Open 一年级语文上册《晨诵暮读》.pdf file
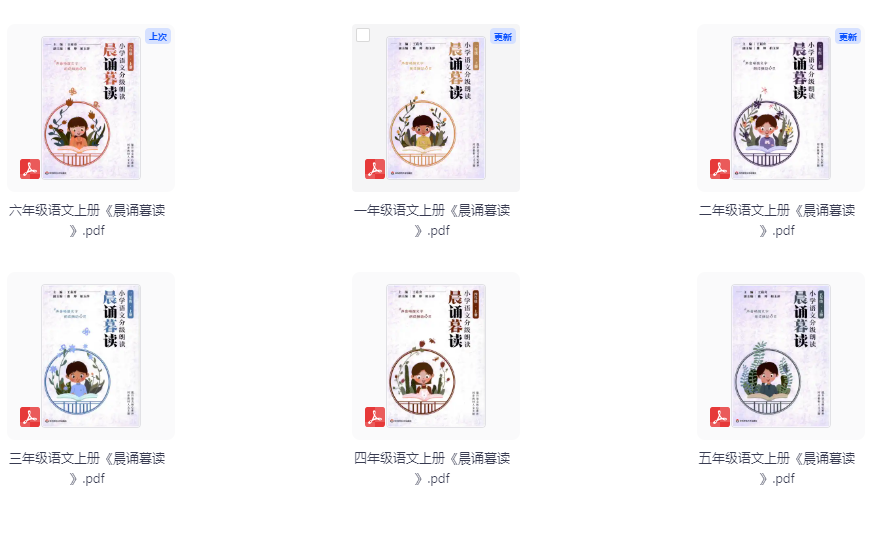 tap(435, 108)
